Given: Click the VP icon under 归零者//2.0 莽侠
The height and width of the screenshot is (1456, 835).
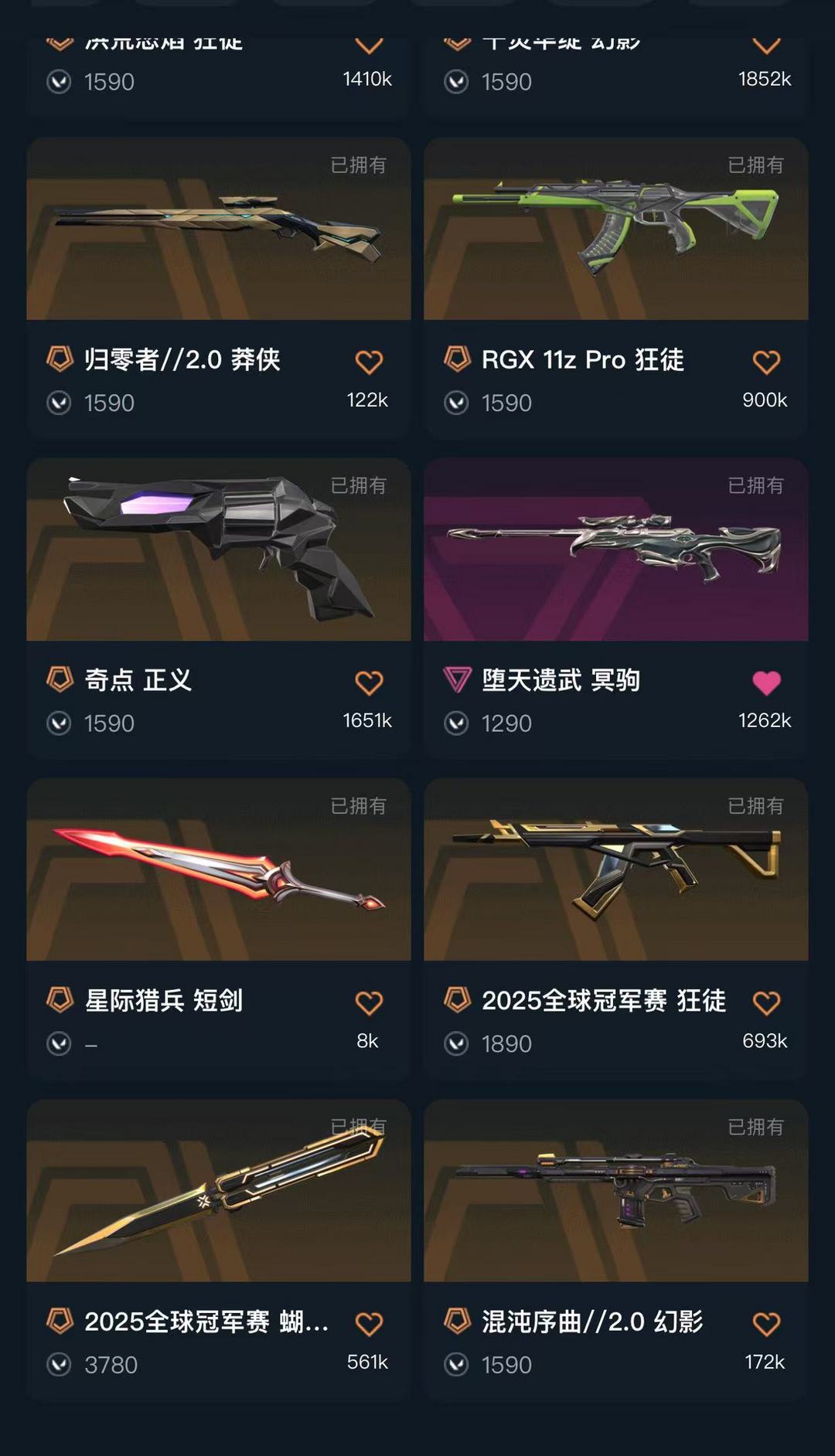Looking at the screenshot, I should (60, 403).
